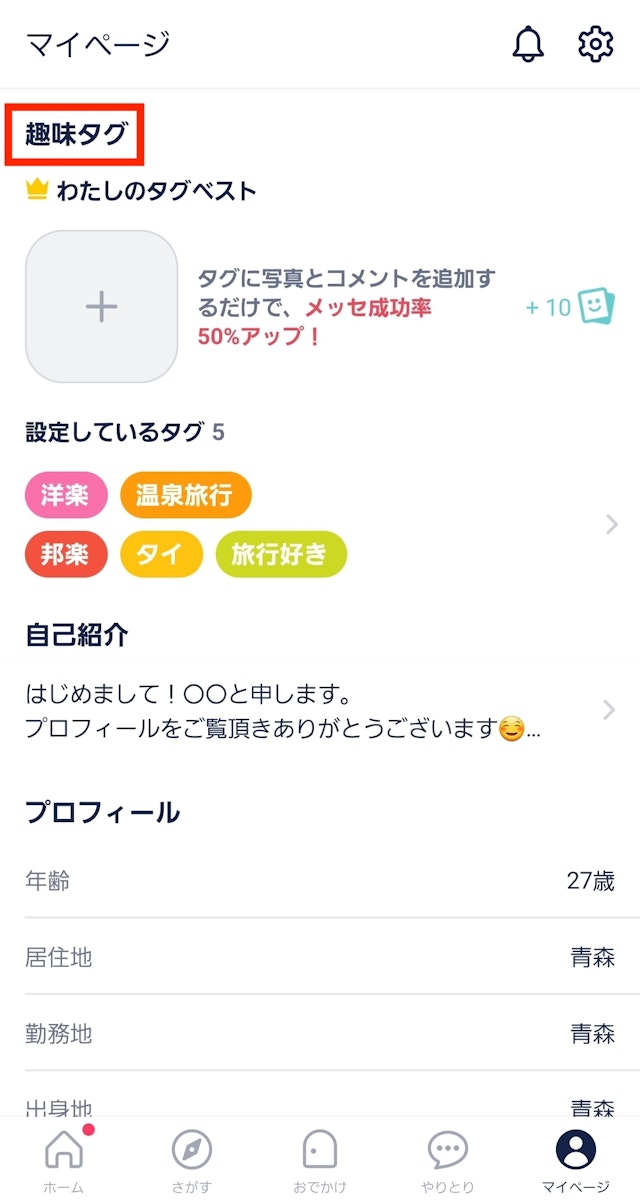The height and width of the screenshot is (1204, 640).
Task: Tap the 邦楽 tag chip
Action: click(x=65, y=555)
